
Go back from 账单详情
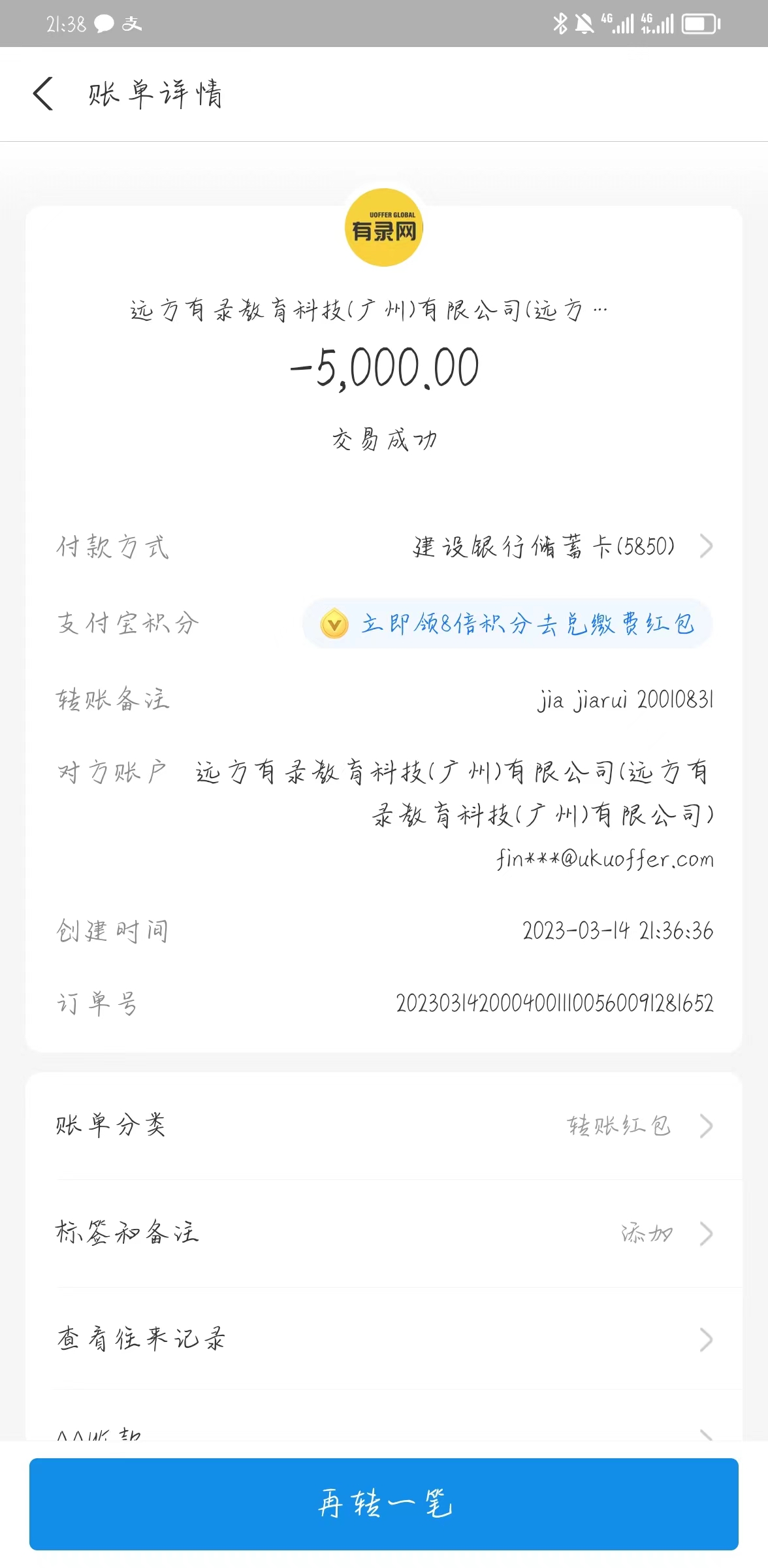coord(43,93)
